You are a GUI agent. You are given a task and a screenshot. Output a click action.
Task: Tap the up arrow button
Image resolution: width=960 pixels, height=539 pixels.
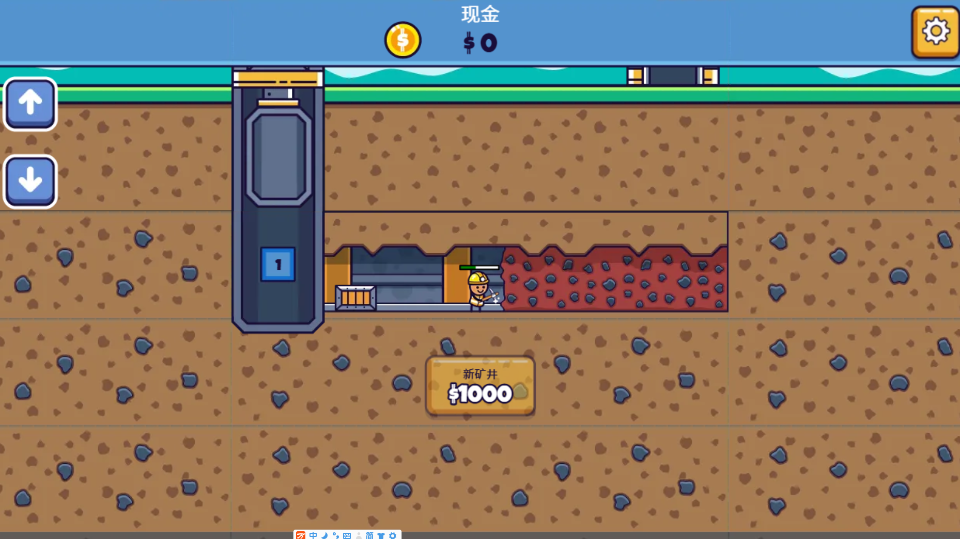point(30,104)
